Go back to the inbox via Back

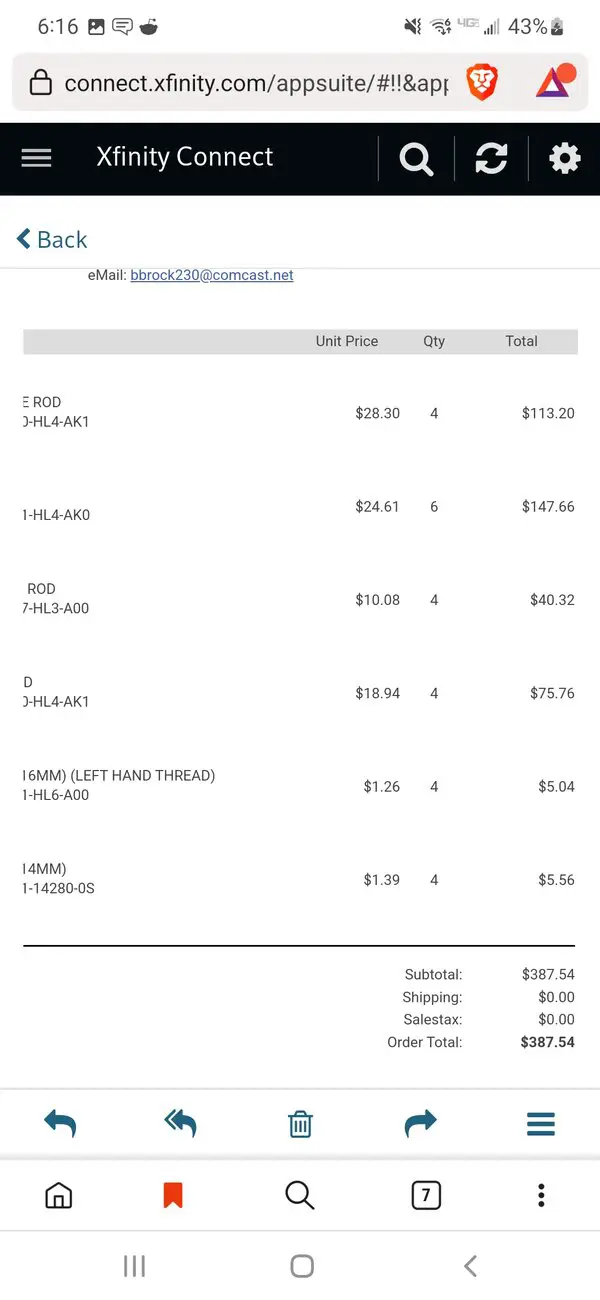52,239
